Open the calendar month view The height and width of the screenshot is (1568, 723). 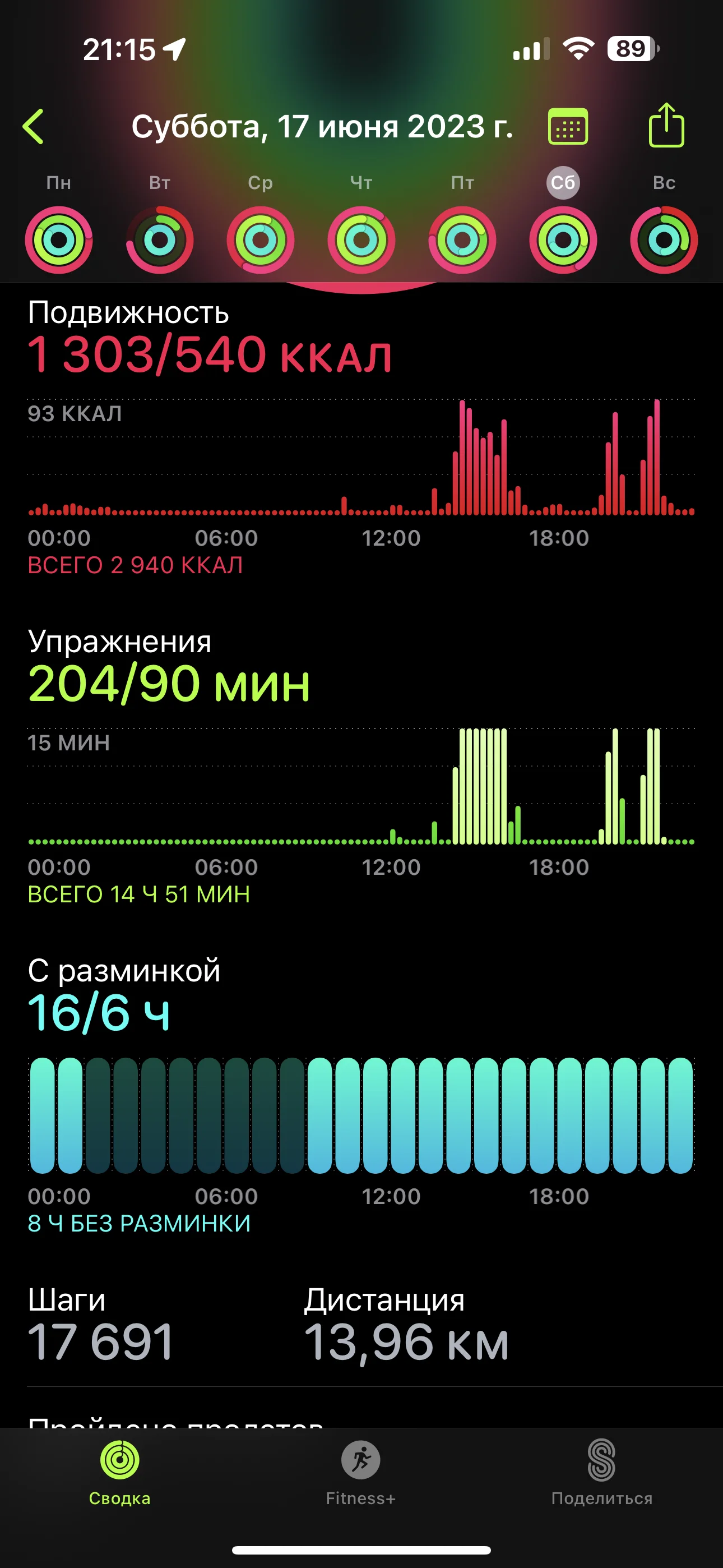click(568, 127)
